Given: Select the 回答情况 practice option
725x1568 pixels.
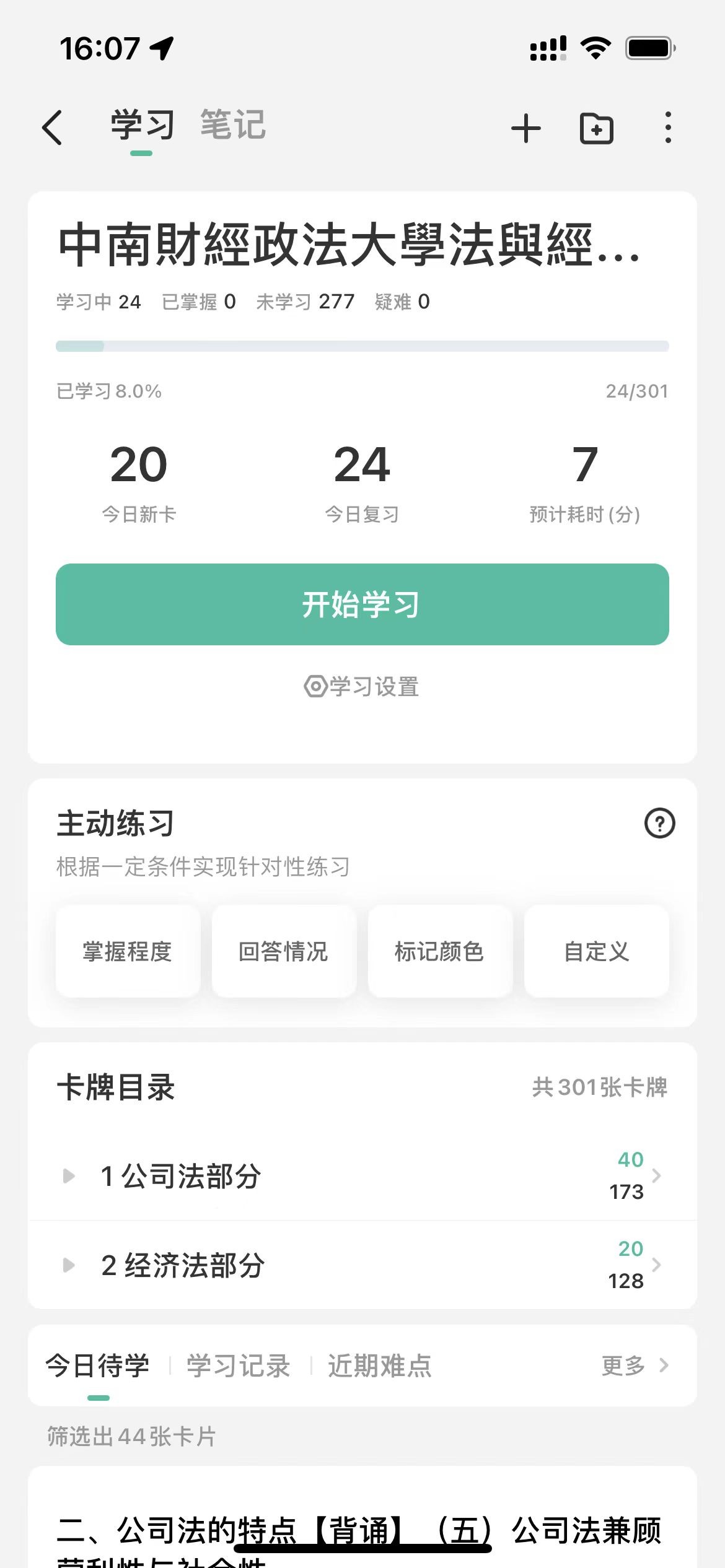Looking at the screenshot, I should (284, 951).
